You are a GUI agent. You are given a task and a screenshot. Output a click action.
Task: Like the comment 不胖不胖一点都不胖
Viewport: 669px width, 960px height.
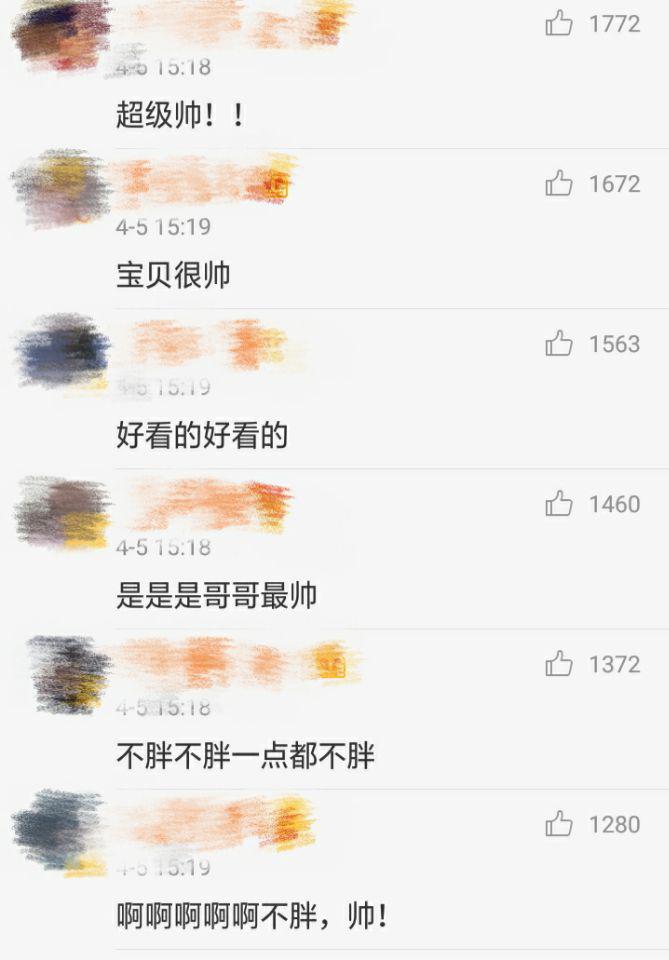click(559, 664)
